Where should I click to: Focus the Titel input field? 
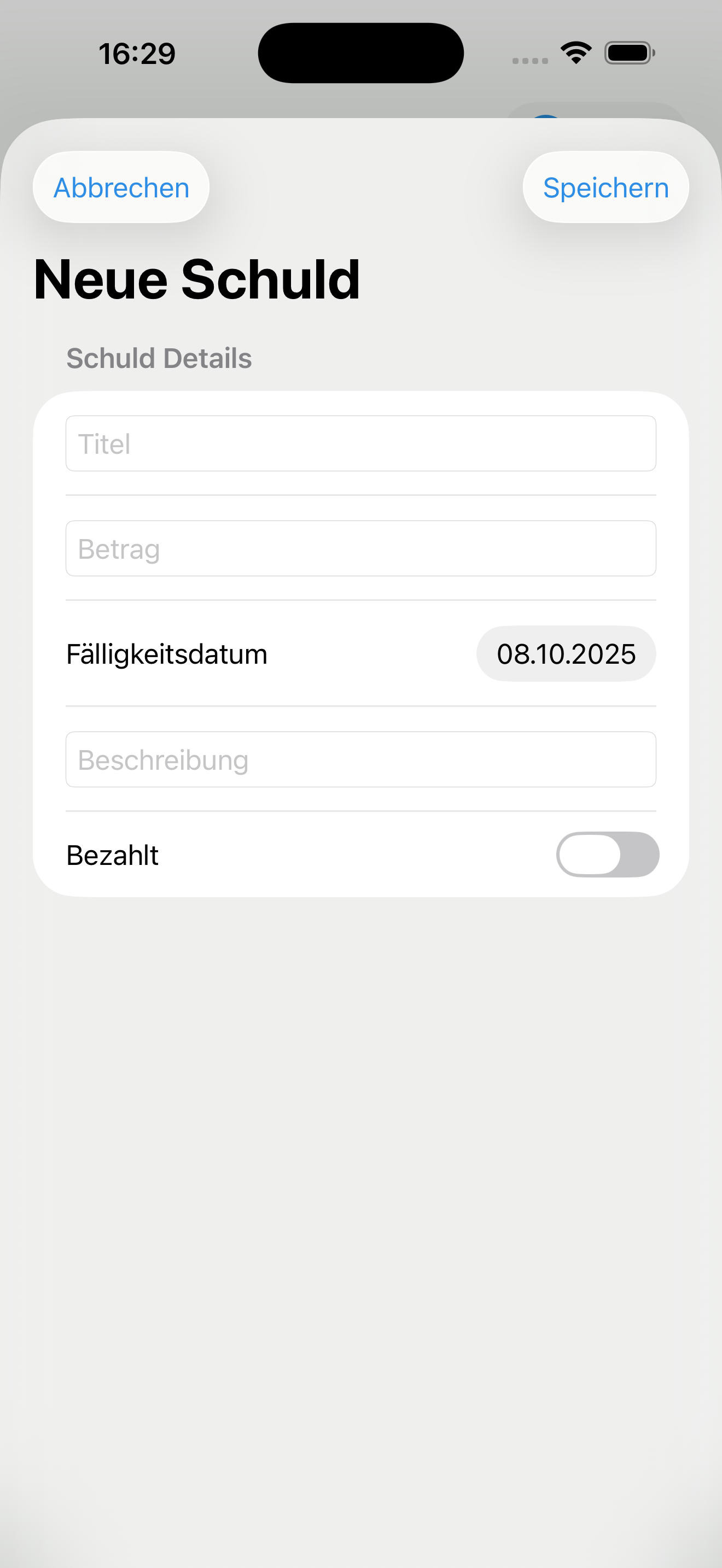(360, 443)
